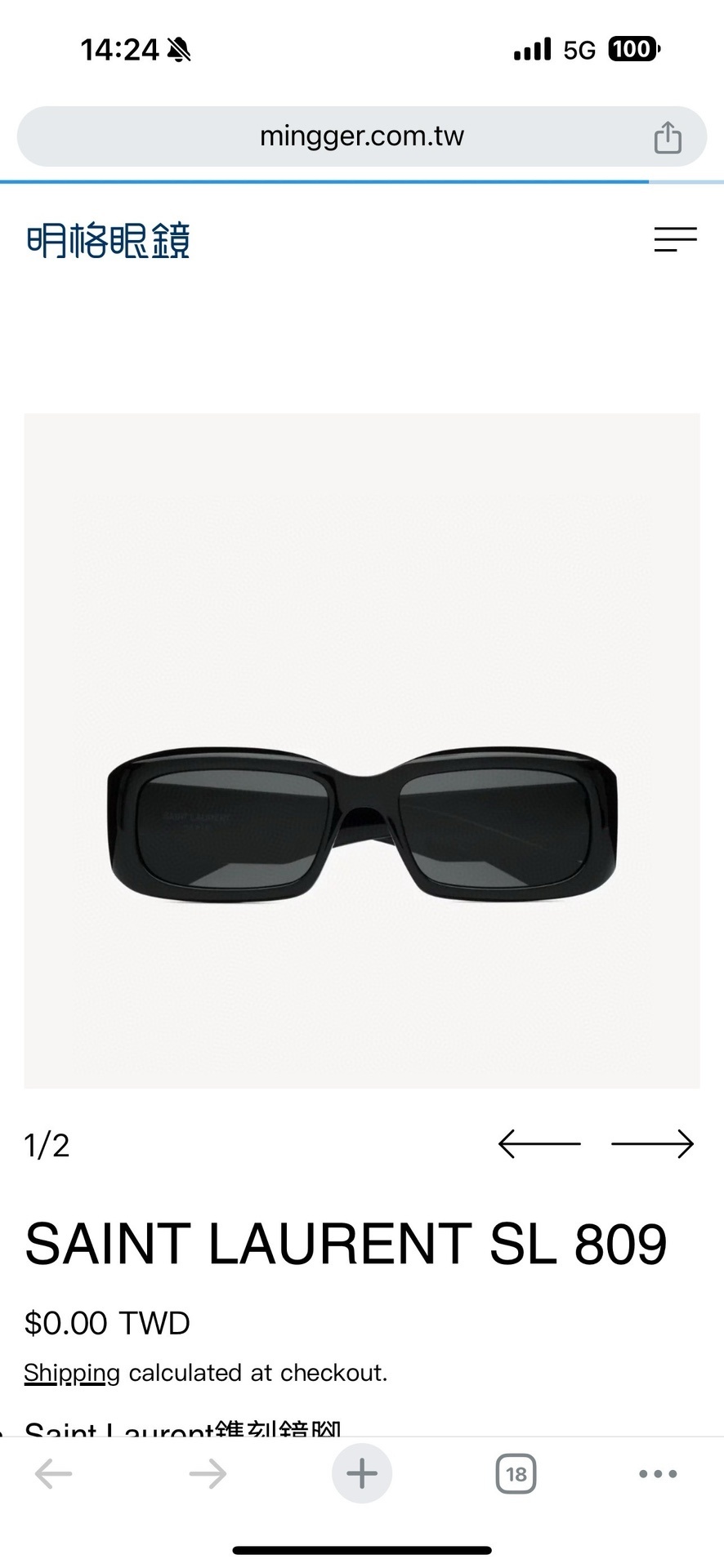Tap the mingger.com.tw address bar
724x1568 pixels.
(361, 136)
